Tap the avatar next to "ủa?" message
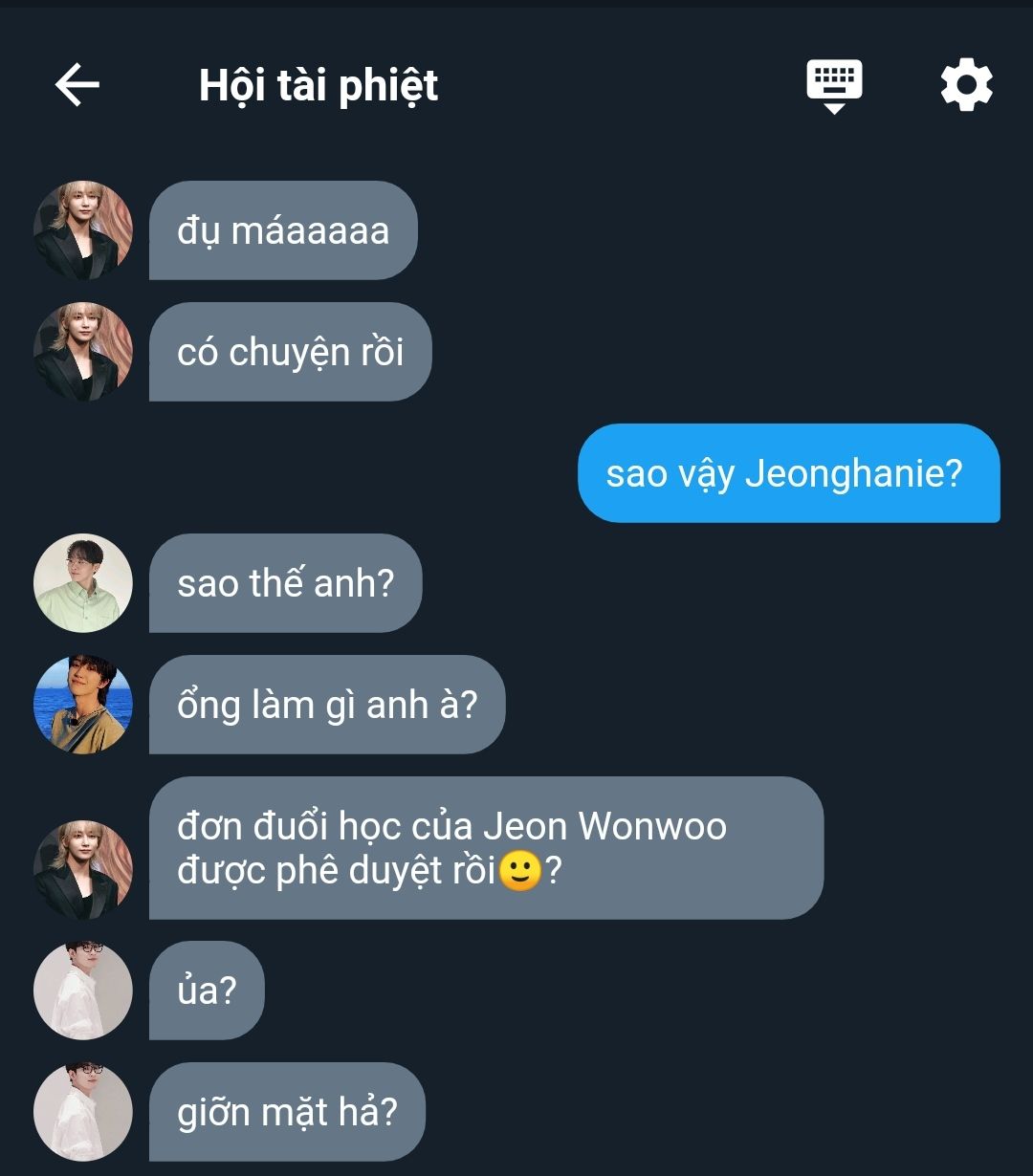Screen dimensions: 1033x1176 point(83,991)
